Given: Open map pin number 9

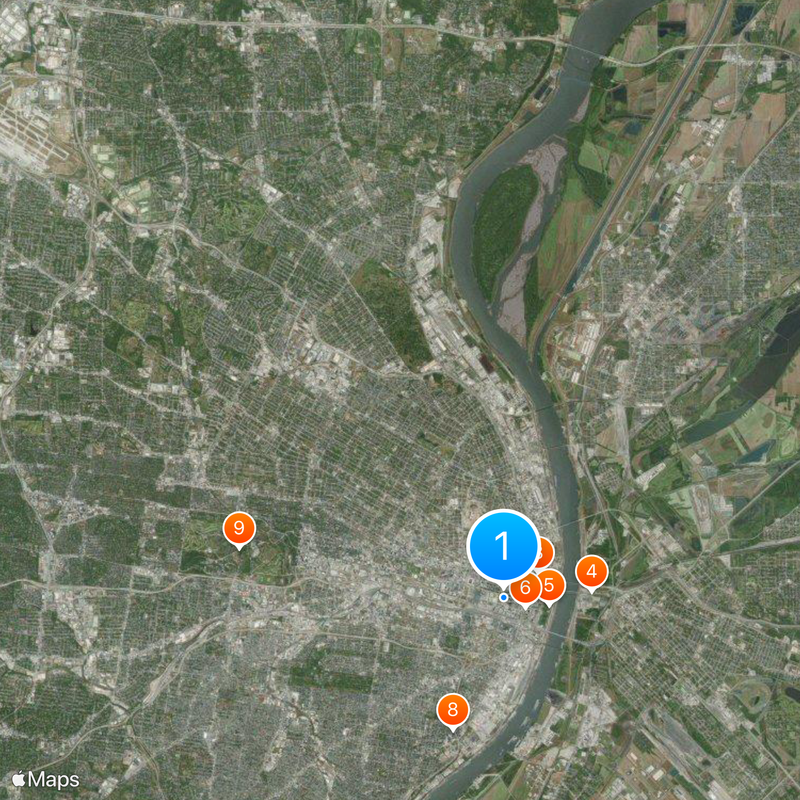Looking at the screenshot, I should click(238, 529).
